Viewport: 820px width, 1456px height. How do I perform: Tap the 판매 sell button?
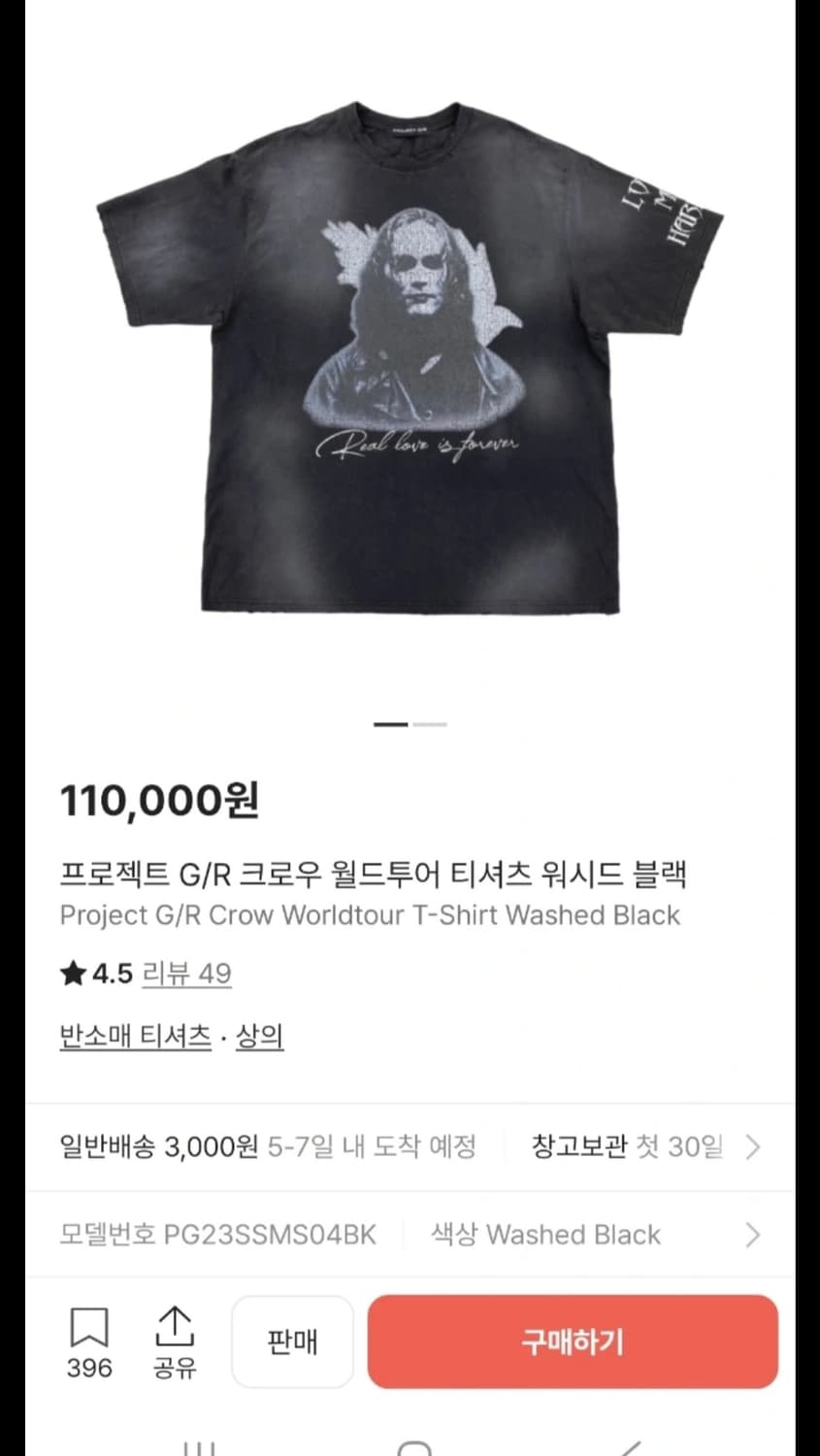click(292, 1341)
